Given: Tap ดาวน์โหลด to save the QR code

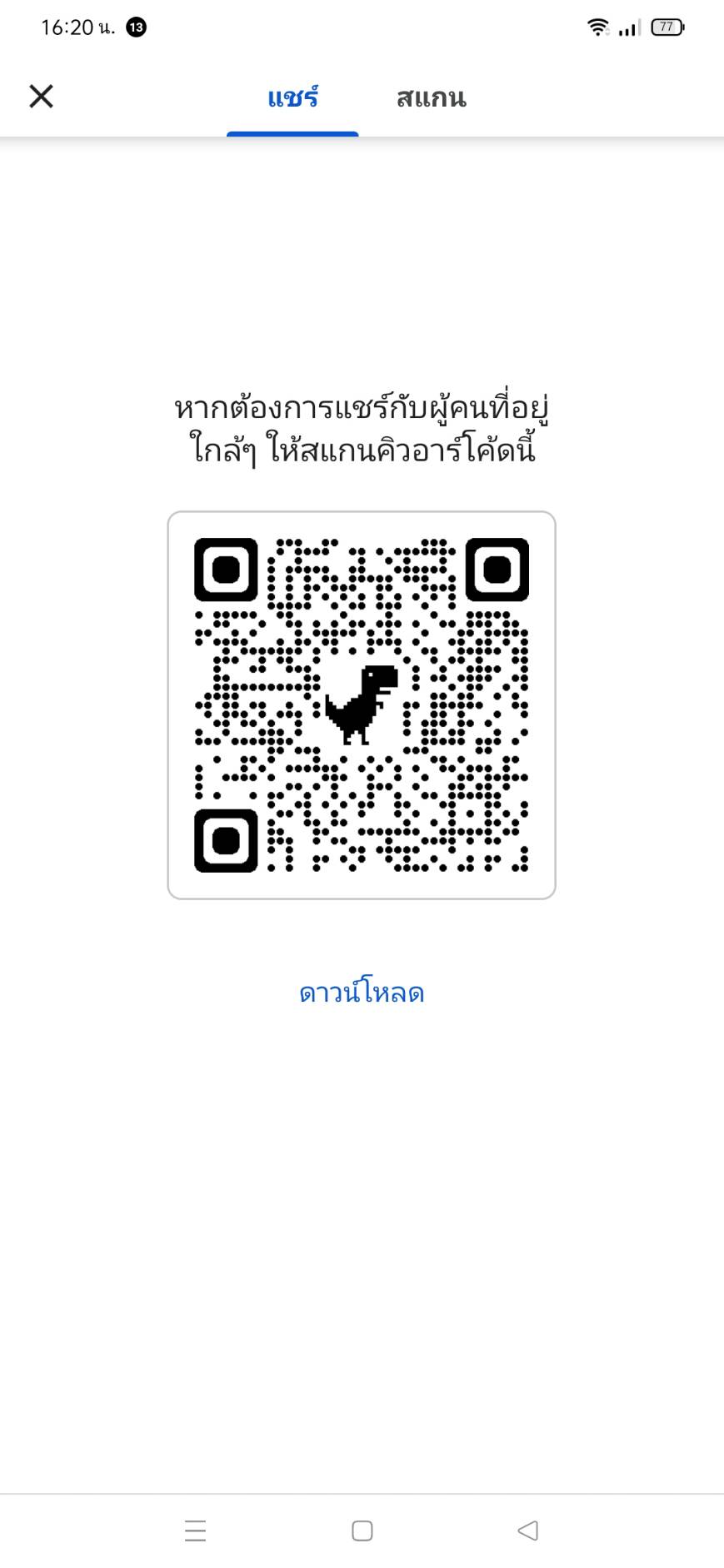Looking at the screenshot, I should (362, 992).
